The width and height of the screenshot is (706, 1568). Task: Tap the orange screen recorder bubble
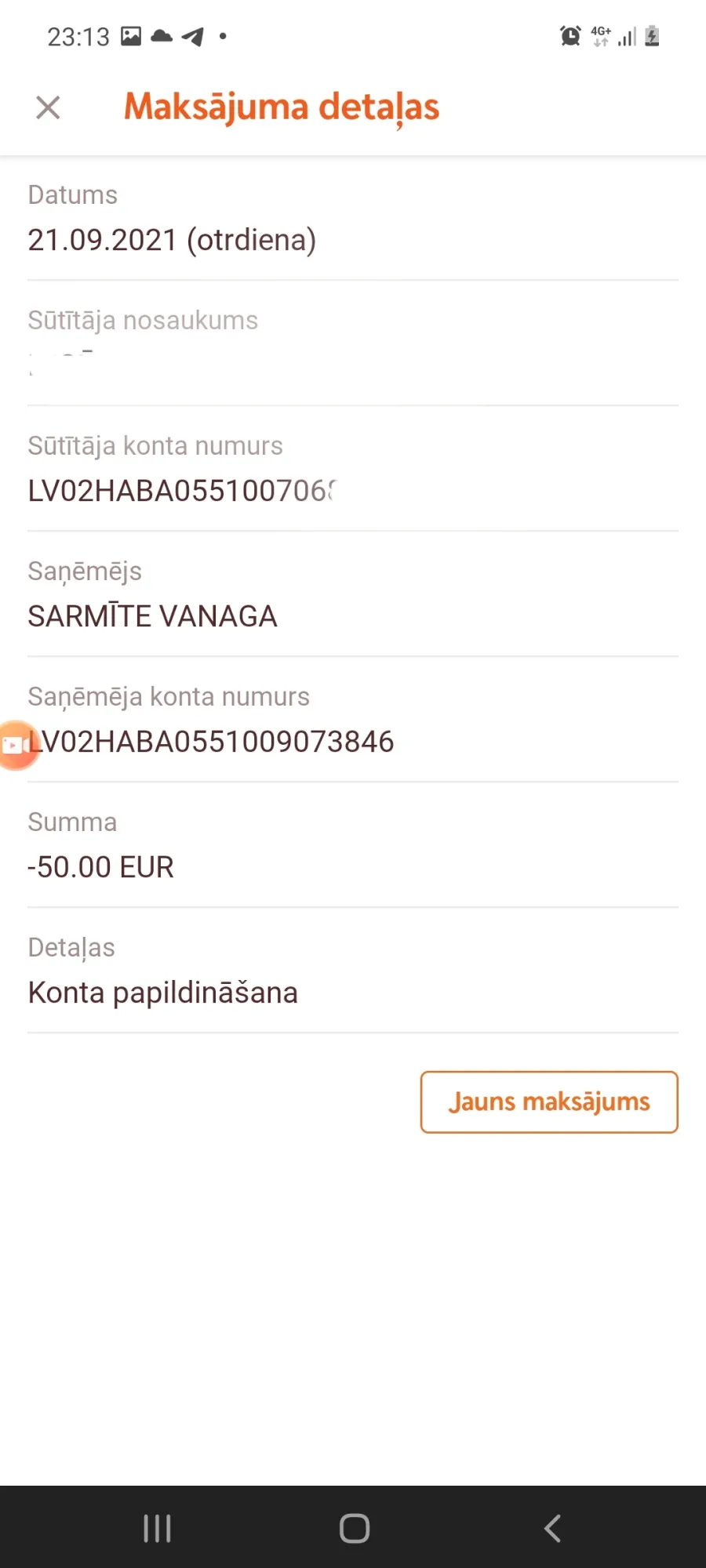pyautogui.click(x=16, y=745)
